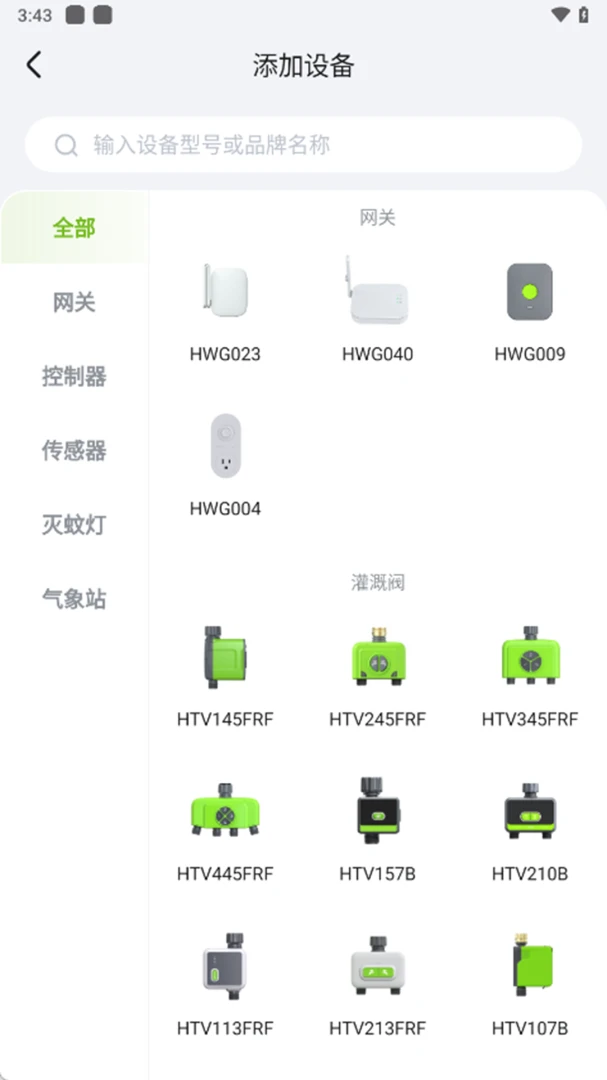Go back using the top-left arrow

tap(34, 65)
